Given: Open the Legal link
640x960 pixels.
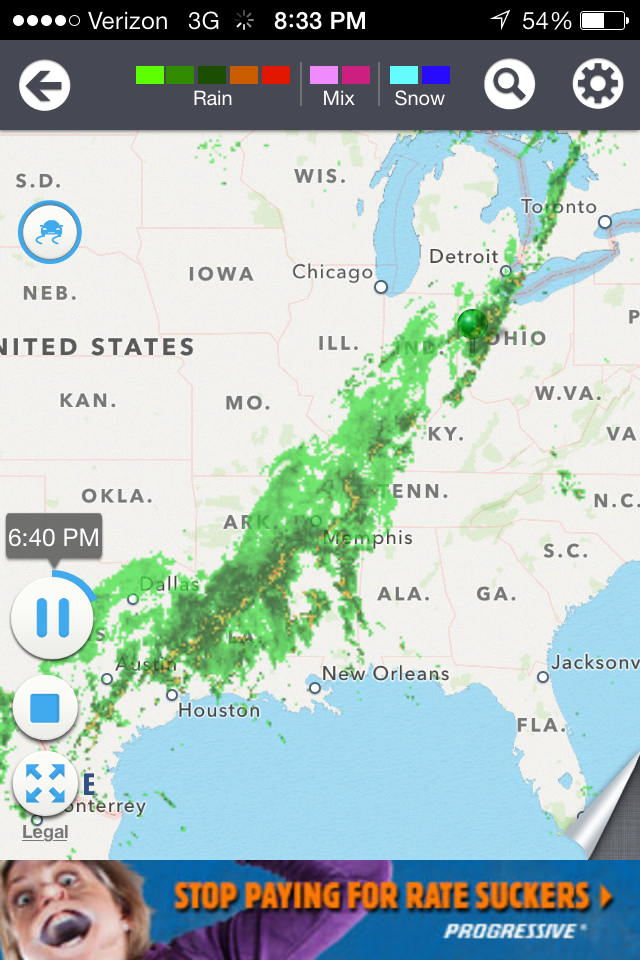Looking at the screenshot, I should coord(45,832).
